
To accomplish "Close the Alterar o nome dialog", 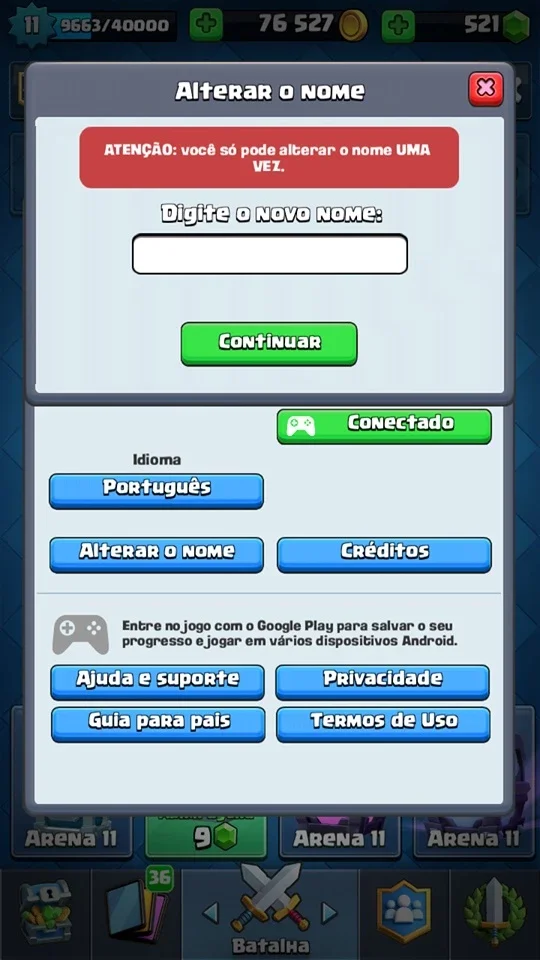I will 486,89.
